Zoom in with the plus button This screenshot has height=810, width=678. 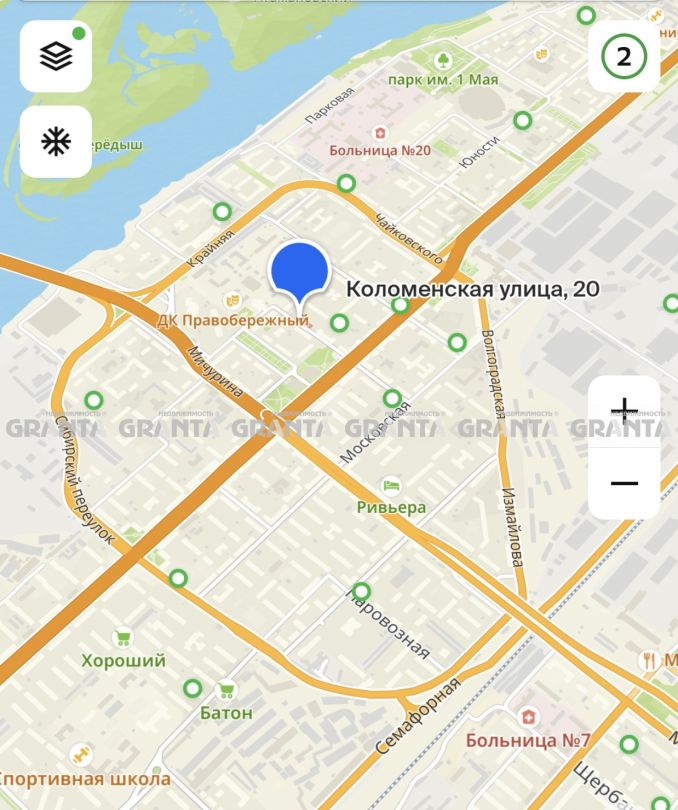pos(624,410)
